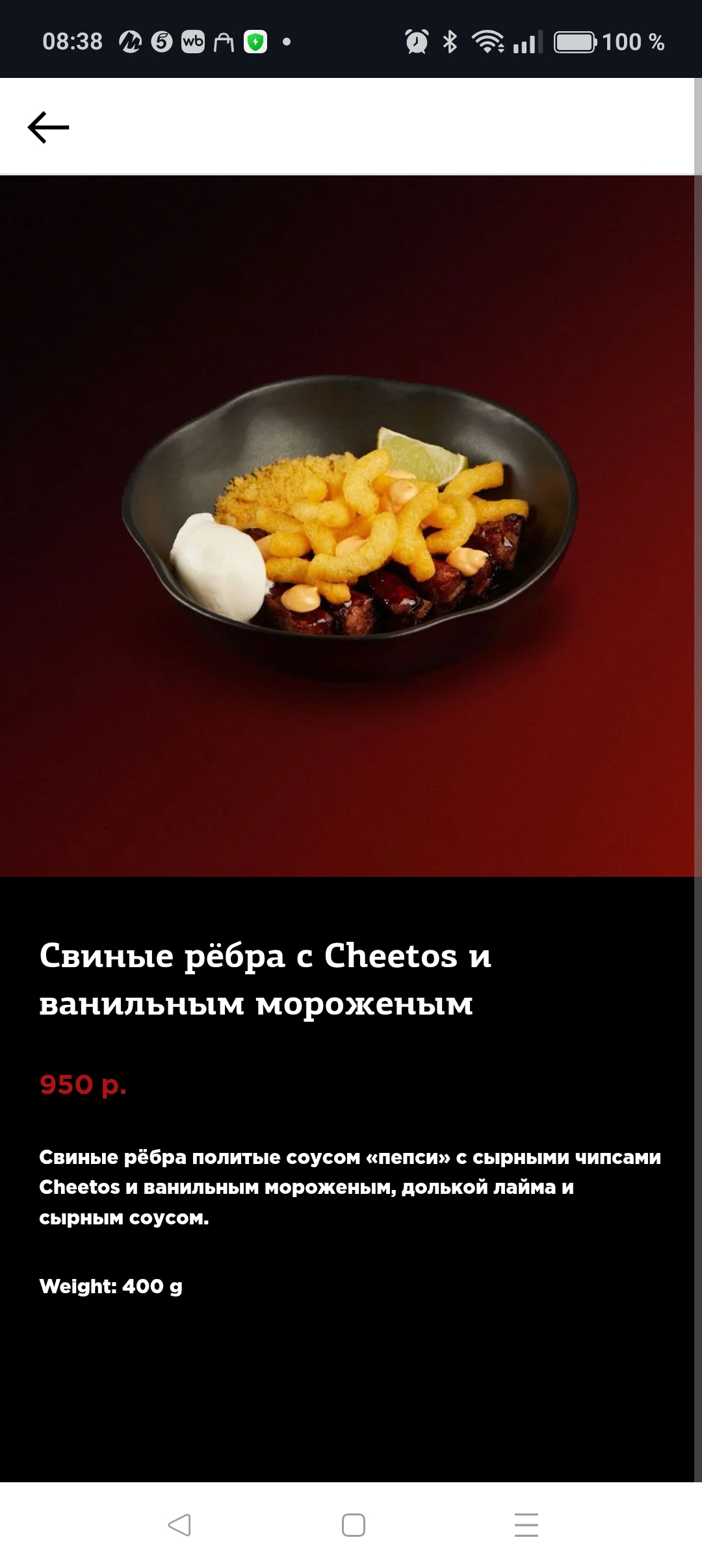This screenshot has width=702, height=1568.
Task: Go back using the top arrow
Action: 48,127
